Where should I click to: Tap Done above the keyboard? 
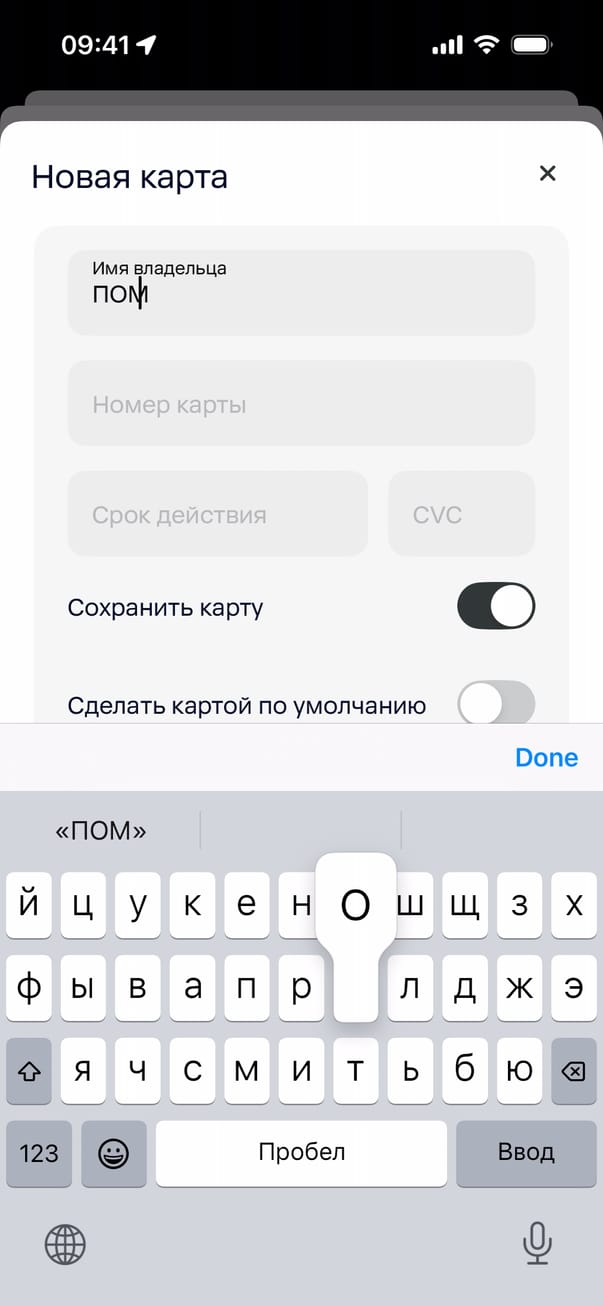pyautogui.click(x=546, y=758)
